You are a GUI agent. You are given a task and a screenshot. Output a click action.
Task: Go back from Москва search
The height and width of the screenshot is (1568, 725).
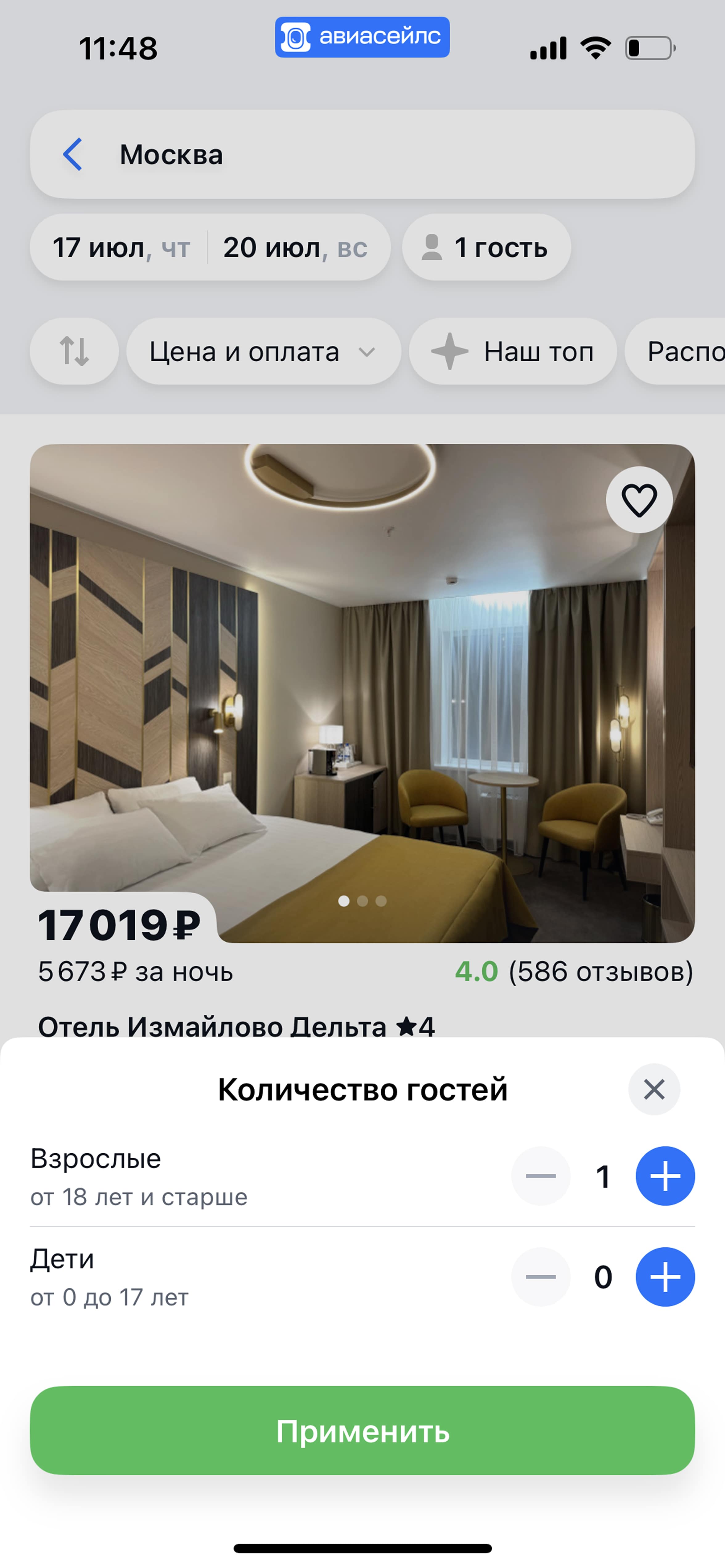click(x=72, y=154)
